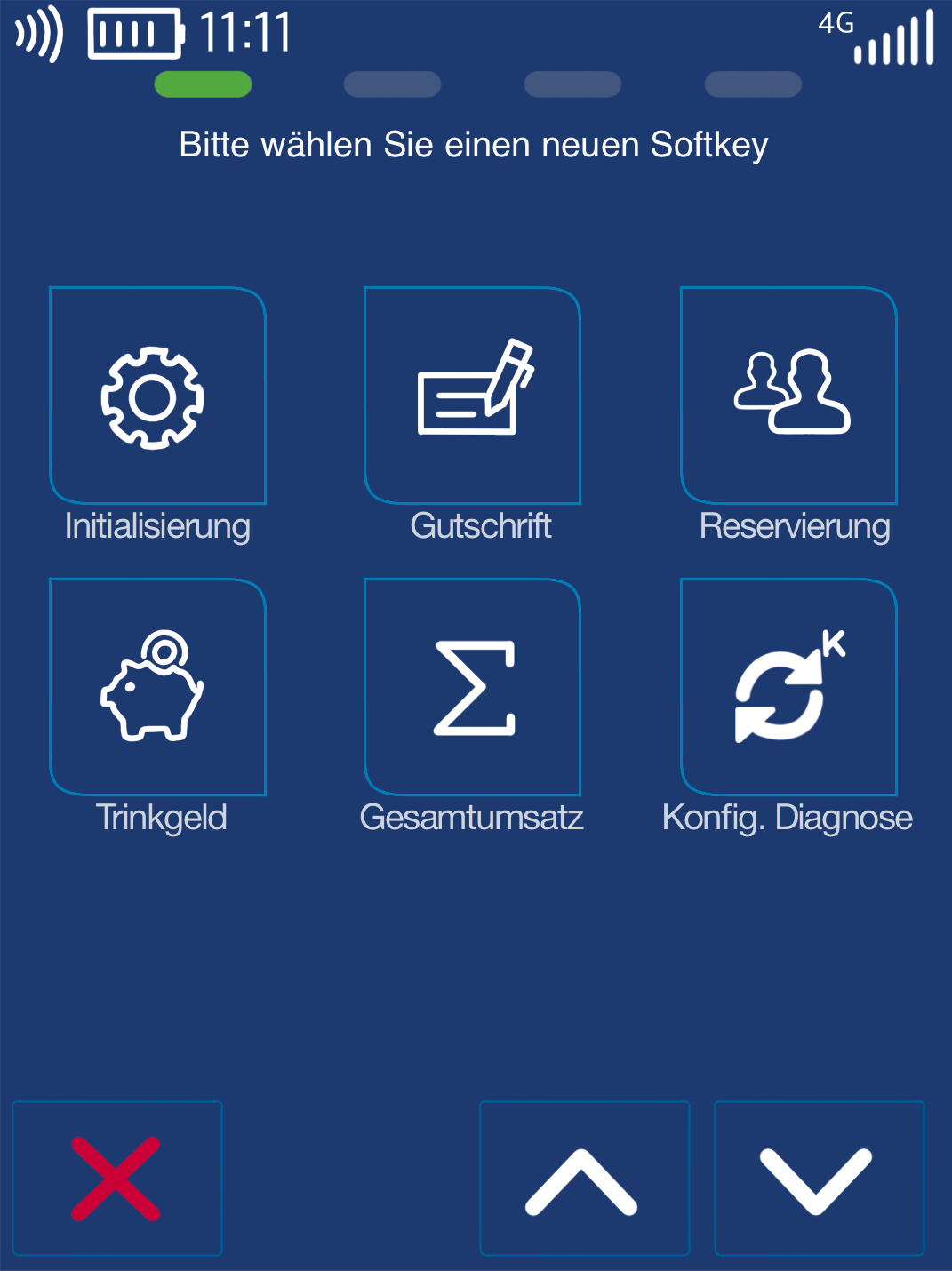Viewport: 952px width, 1271px height.
Task: Cancel with the red X button
Action: point(116,1179)
